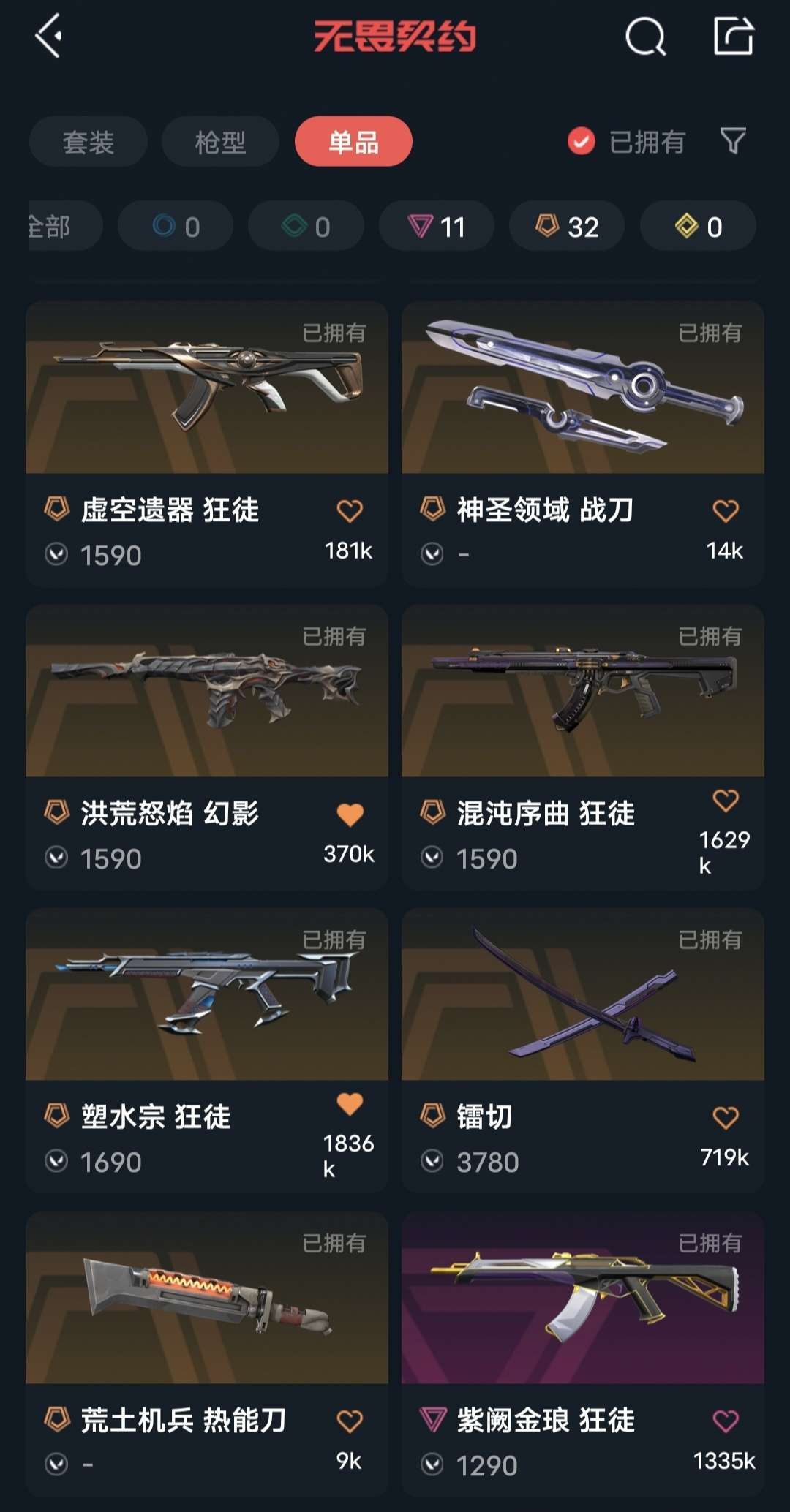Image resolution: width=790 pixels, height=1512 pixels.
Task: Filter by yellow tier with 0 items
Action: pos(698,227)
